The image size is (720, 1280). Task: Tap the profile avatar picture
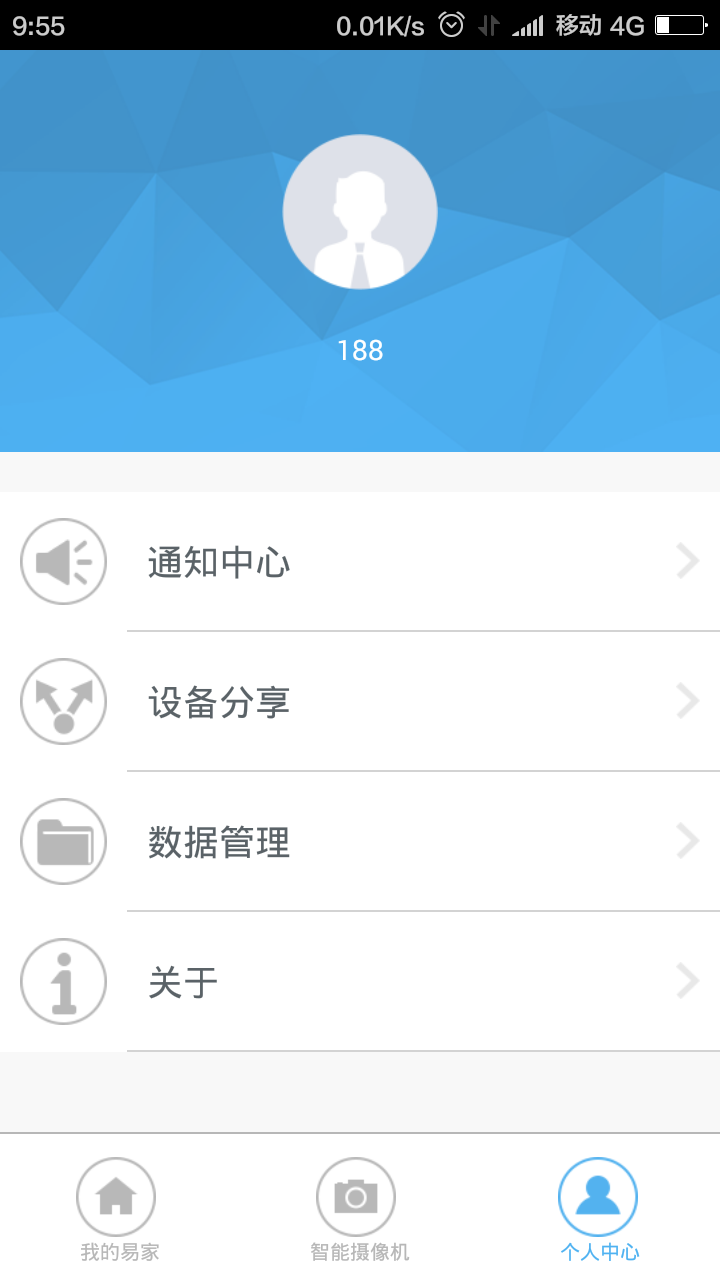tap(360, 212)
